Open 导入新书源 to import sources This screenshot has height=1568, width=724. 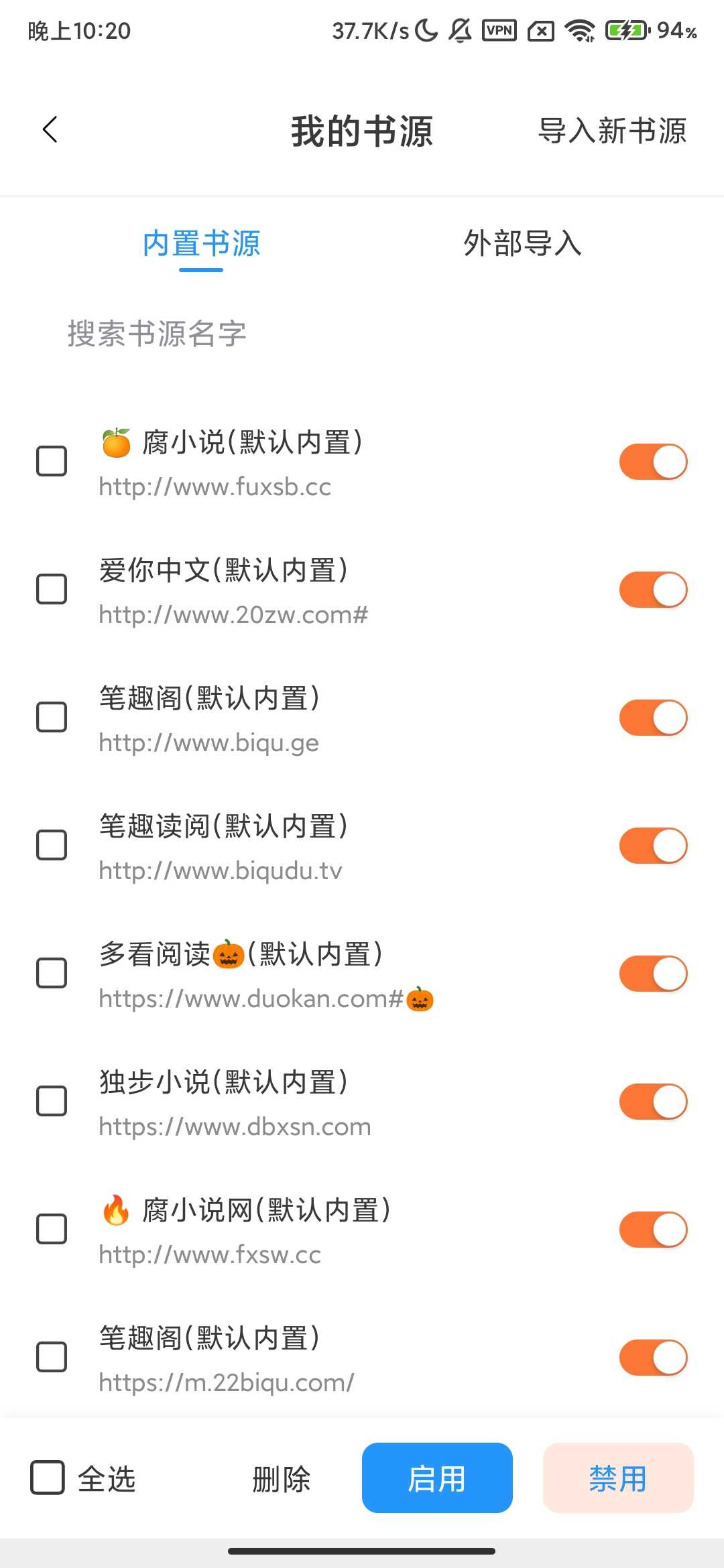(611, 131)
